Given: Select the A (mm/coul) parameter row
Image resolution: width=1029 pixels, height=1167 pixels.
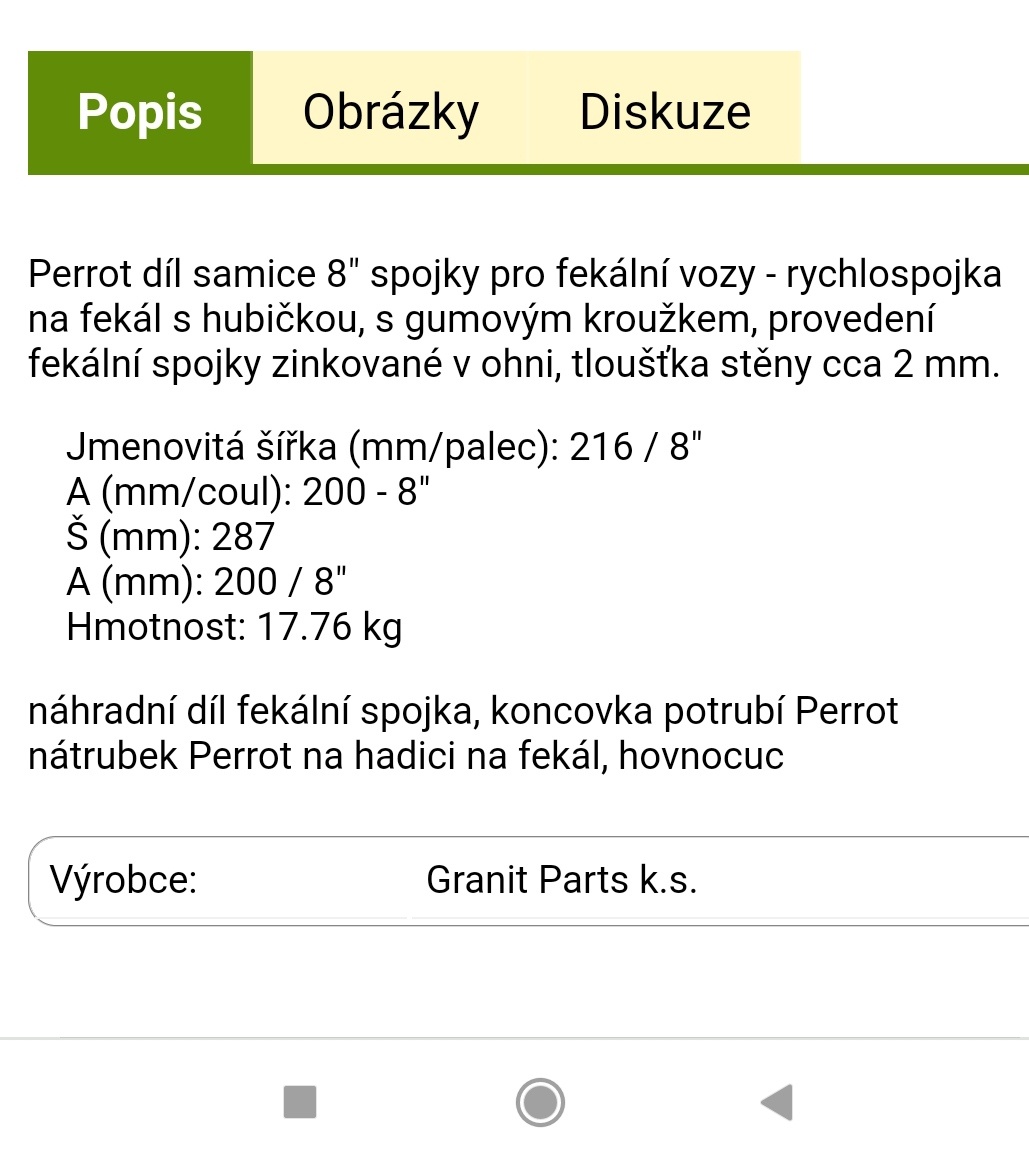Looking at the screenshot, I should [247, 491].
